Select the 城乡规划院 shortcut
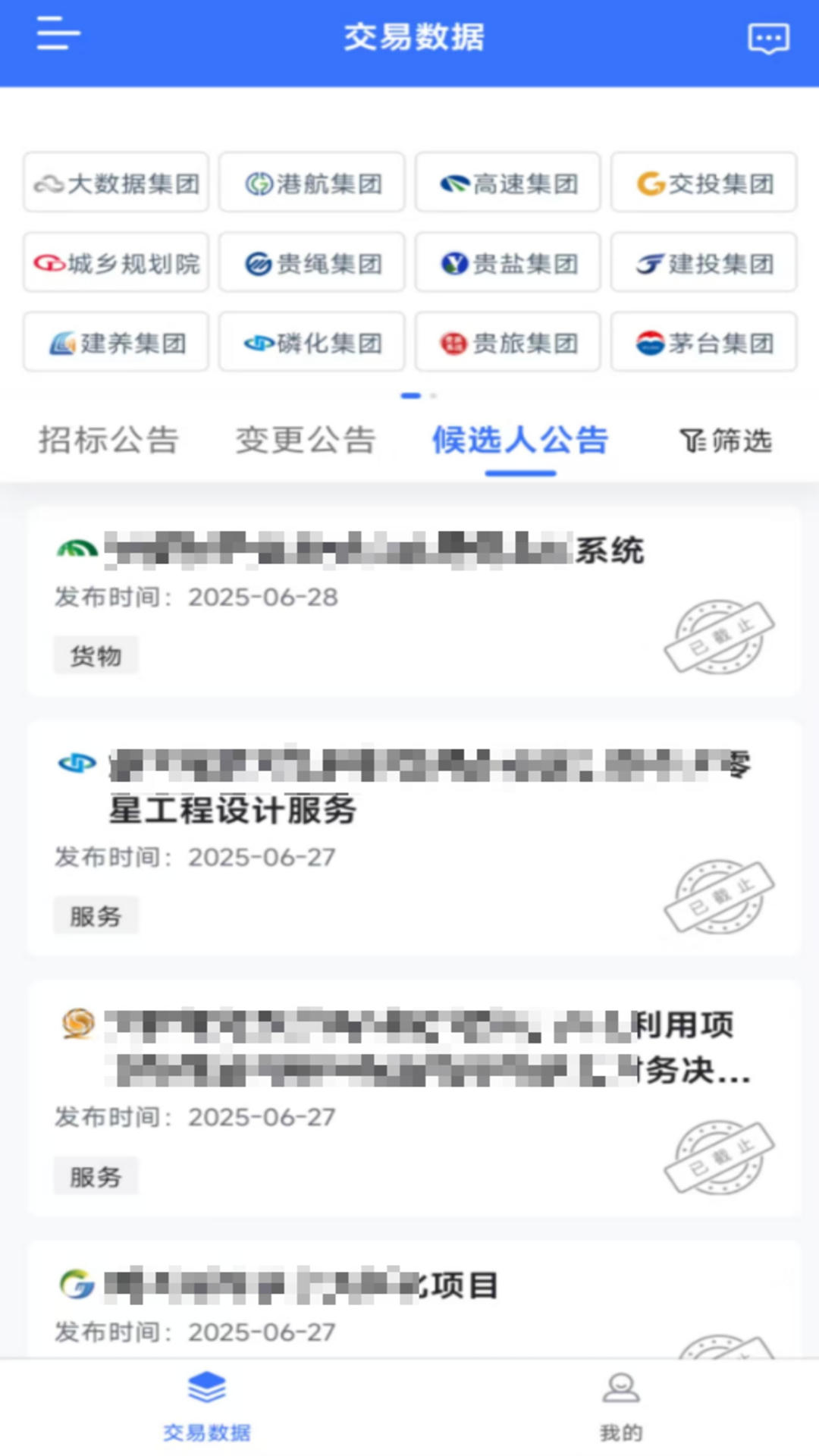The width and height of the screenshot is (819, 1456). point(115,262)
